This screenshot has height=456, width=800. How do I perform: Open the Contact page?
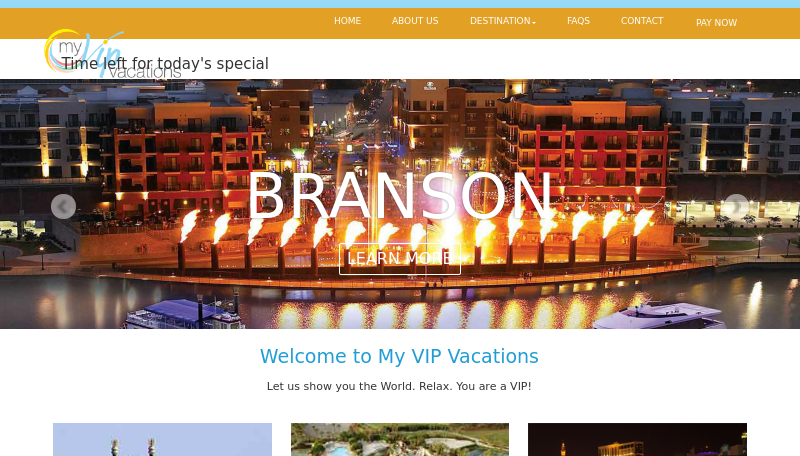642,21
